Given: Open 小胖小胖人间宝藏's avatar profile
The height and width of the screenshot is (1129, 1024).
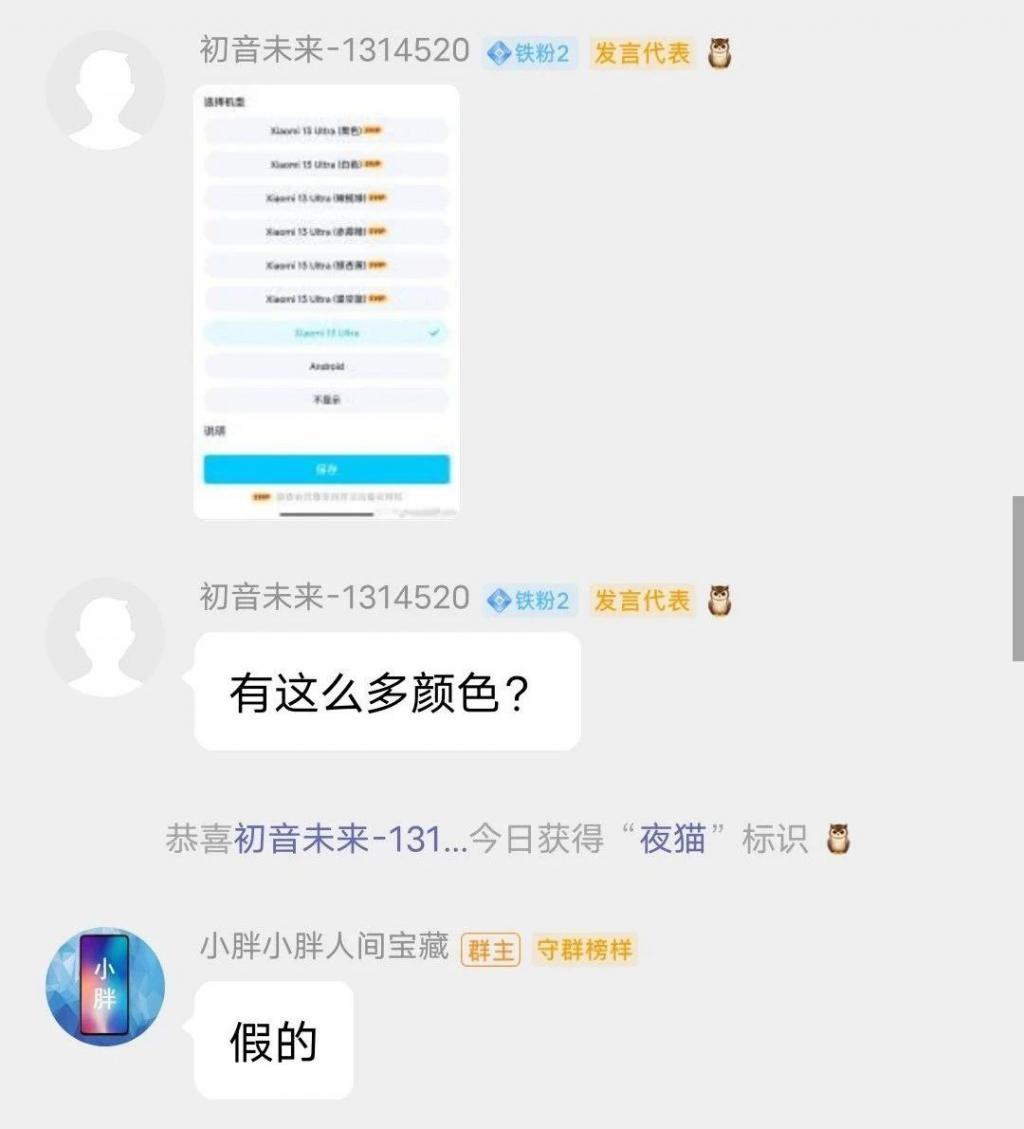Looking at the screenshot, I should 105,985.
